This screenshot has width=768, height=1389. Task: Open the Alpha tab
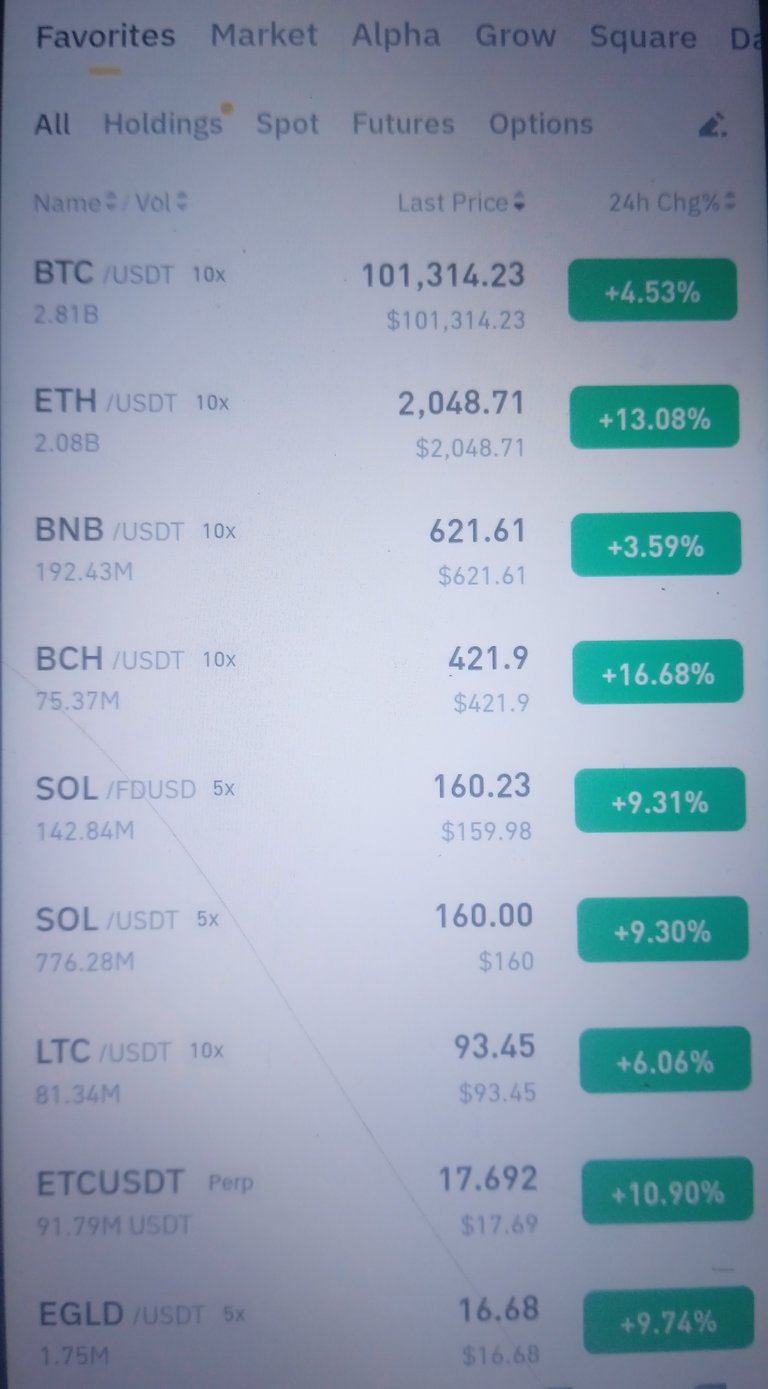[396, 36]
